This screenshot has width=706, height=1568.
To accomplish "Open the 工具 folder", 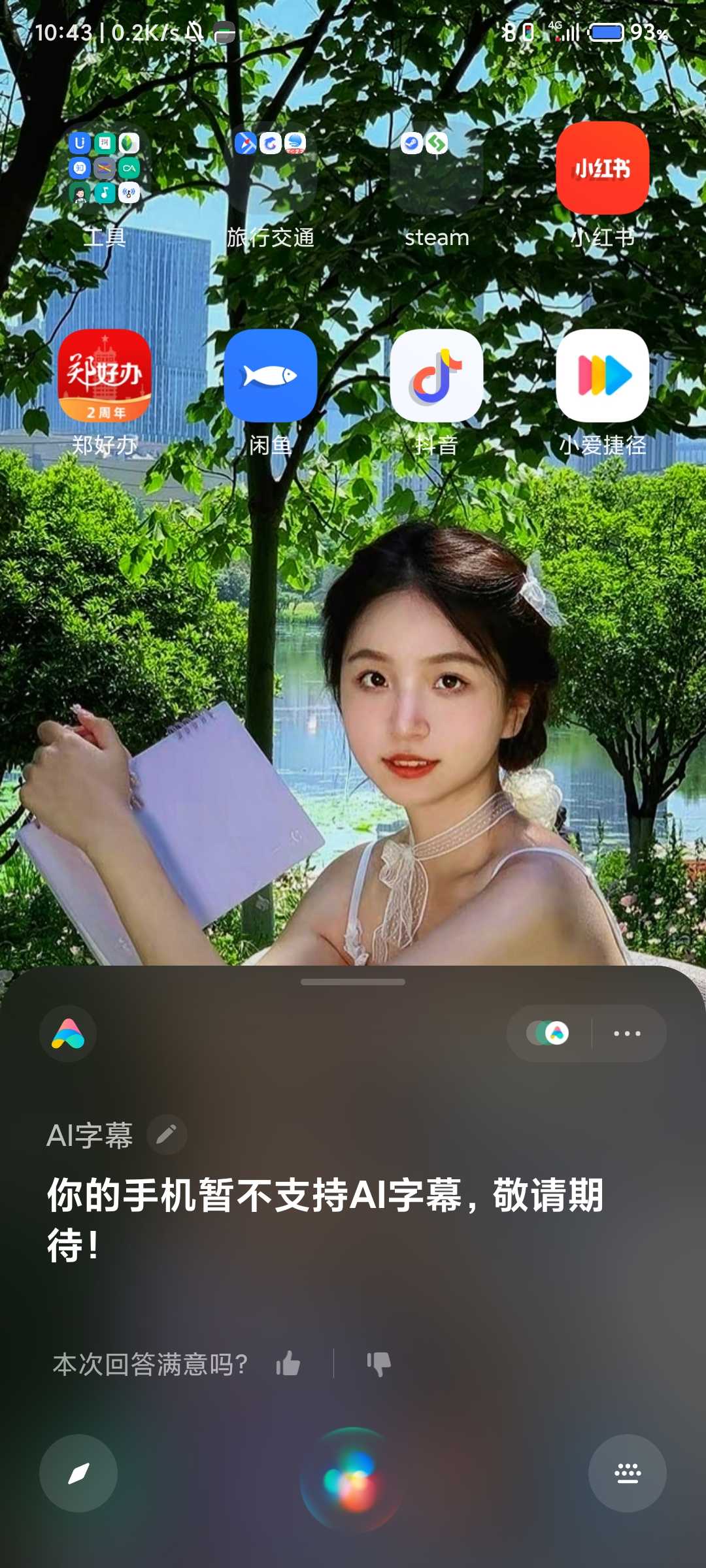I will click(x=104, y=168).
